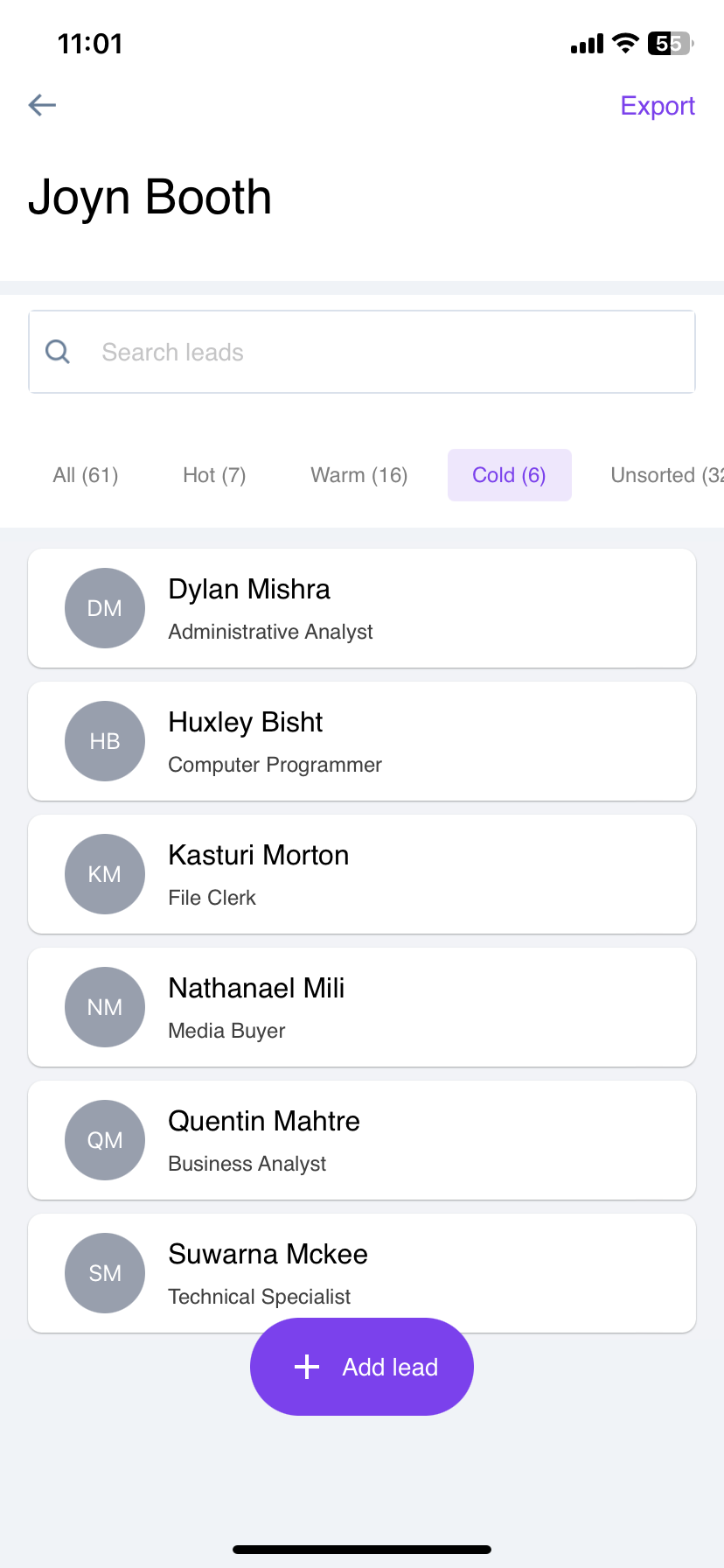Open Quentin Mahtre's lead card
This screenshot has height=1568, width=724.
pyautogui.click(x=362, y=1140)
